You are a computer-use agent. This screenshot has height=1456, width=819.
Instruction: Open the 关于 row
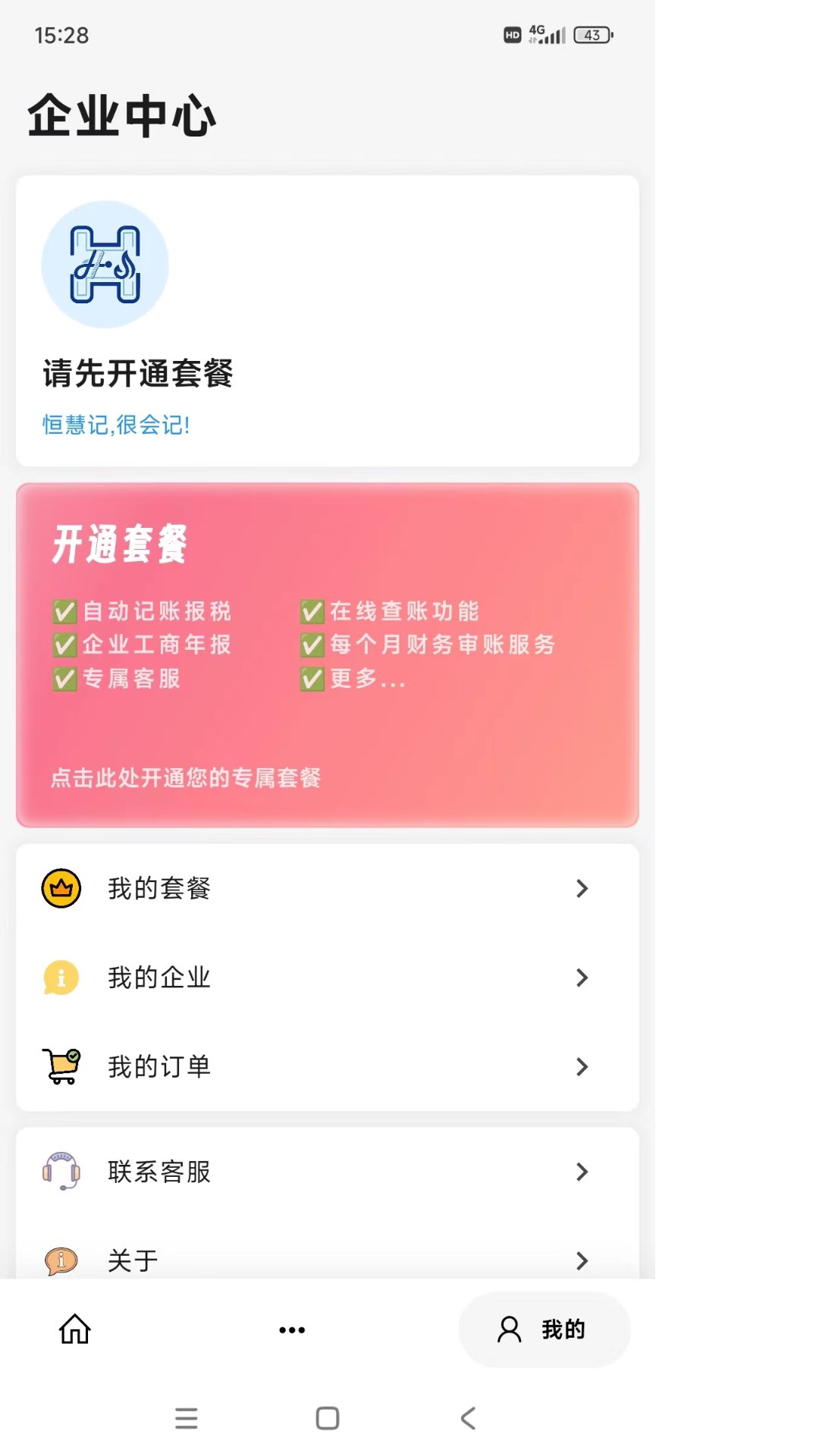coord(327,1260)
